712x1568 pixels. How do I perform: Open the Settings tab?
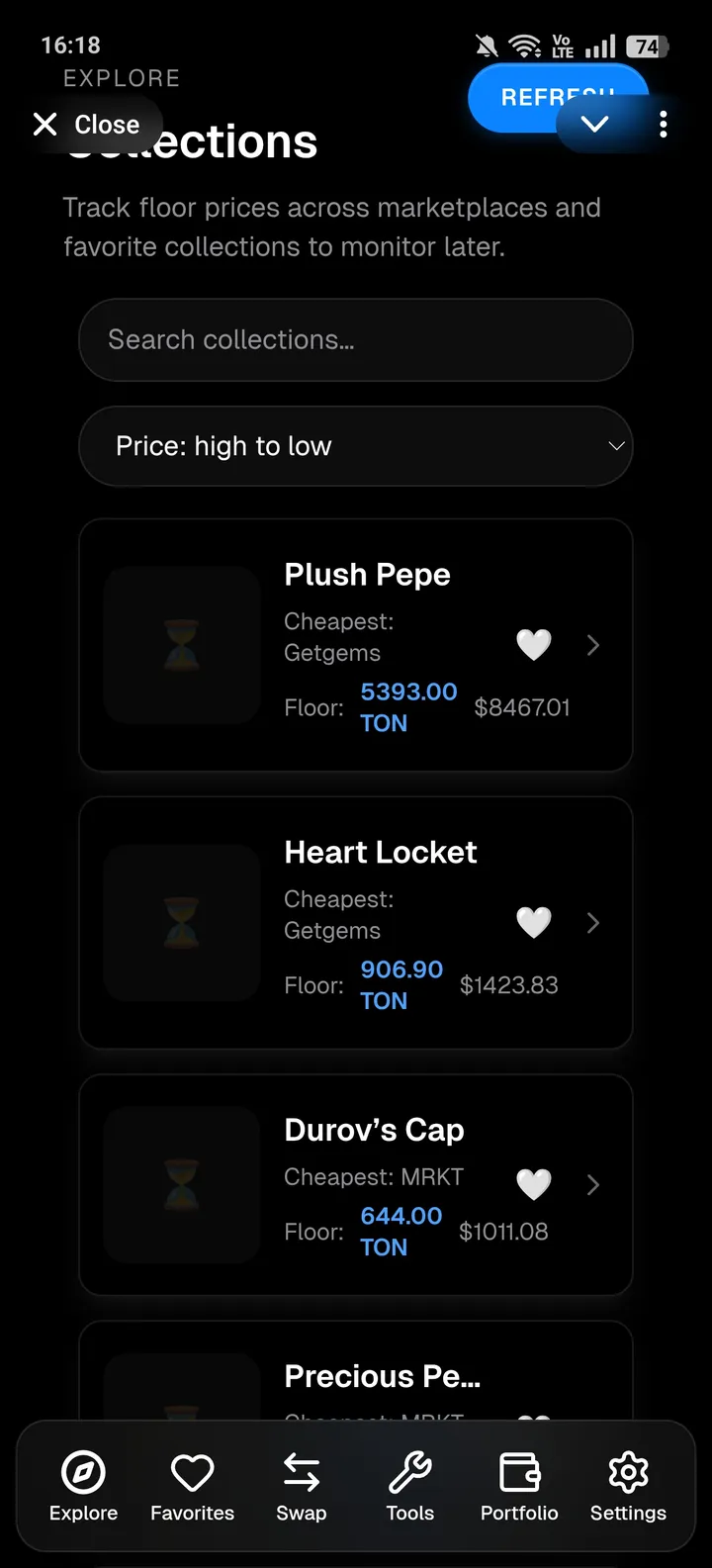(628, 1486)
